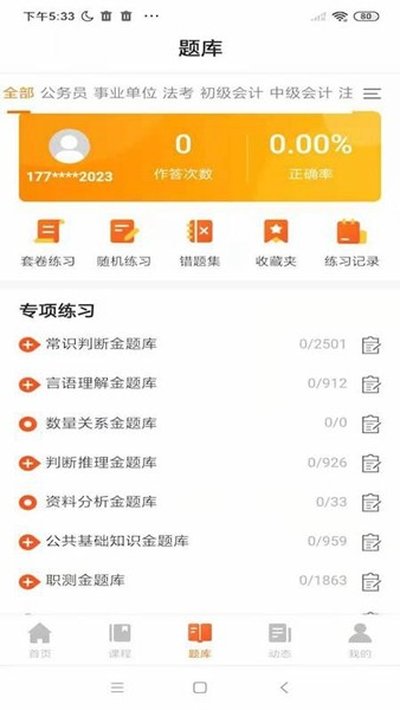Tap the practice icon beside 数量关系金题库

(371, 424)
